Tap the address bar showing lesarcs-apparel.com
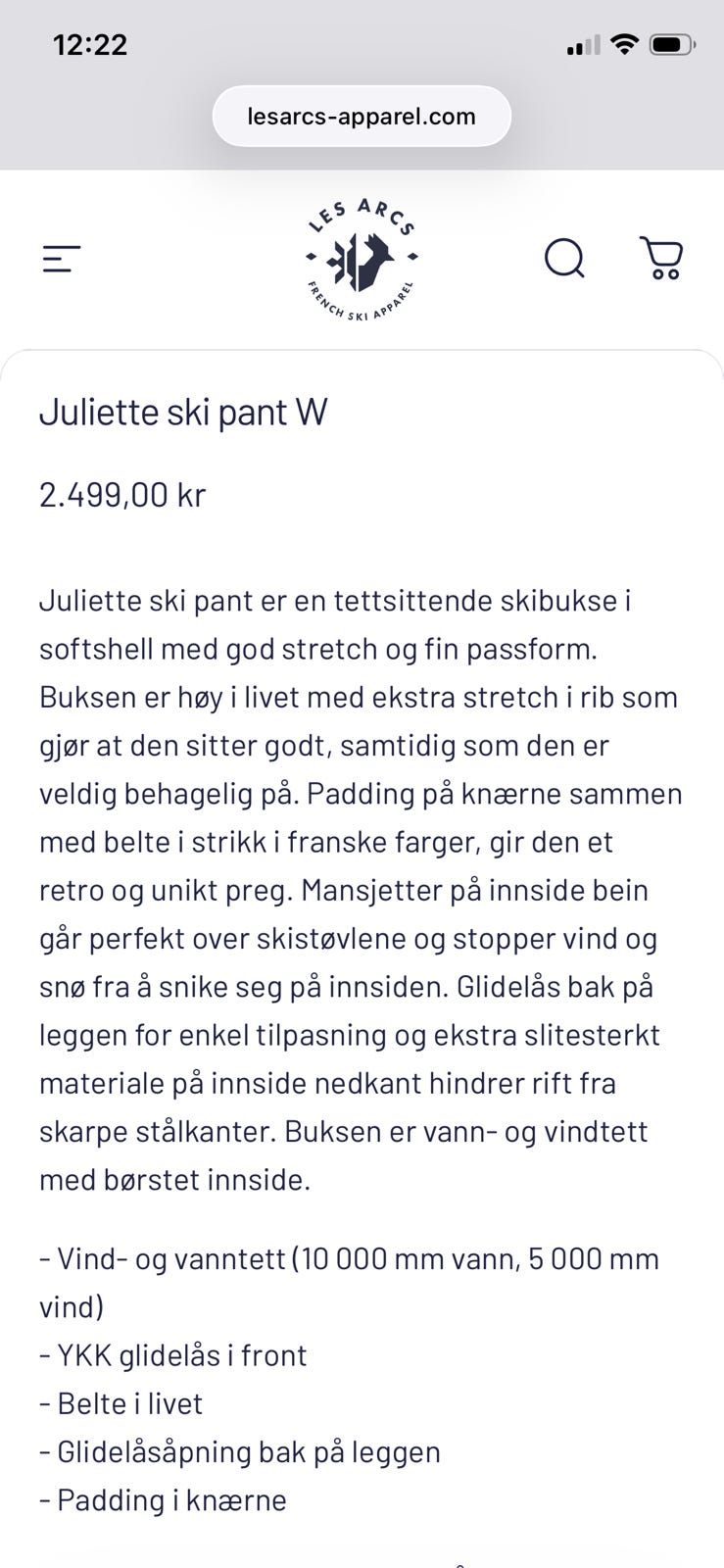Image resolution: width=724 pixels, height=1568 pixels. [362, 115]
